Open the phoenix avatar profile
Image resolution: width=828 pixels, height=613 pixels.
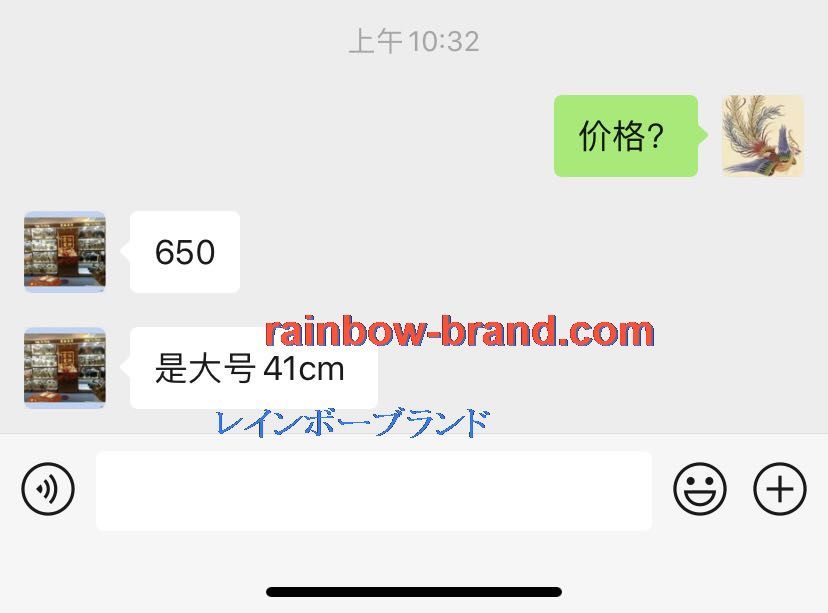tap(763, 136)
